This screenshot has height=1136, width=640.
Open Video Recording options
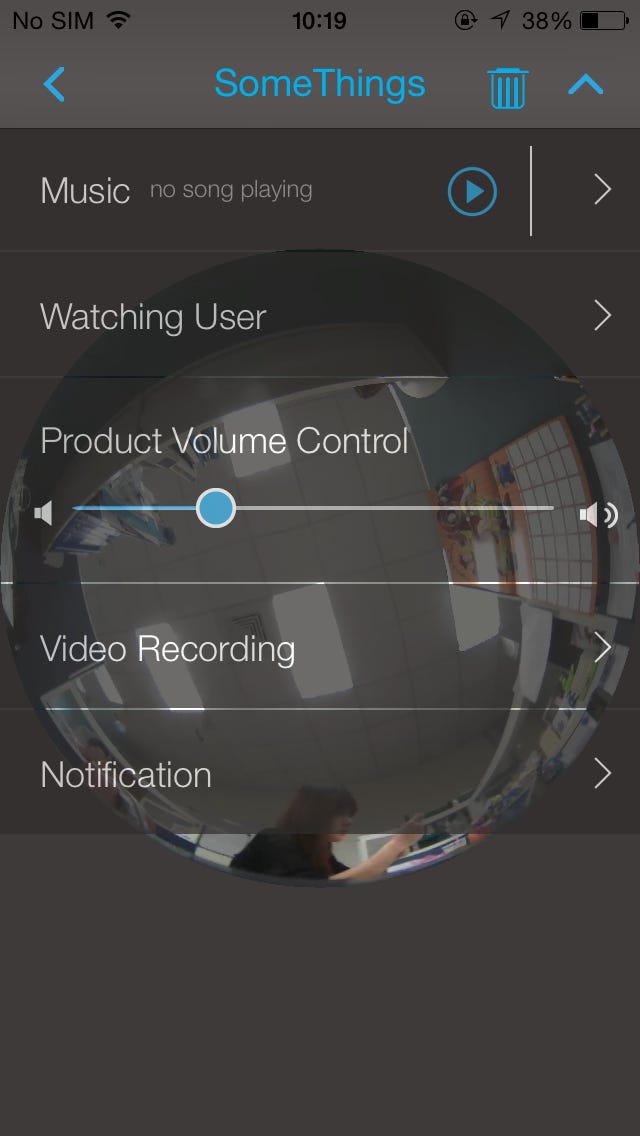tap(320, 648)
